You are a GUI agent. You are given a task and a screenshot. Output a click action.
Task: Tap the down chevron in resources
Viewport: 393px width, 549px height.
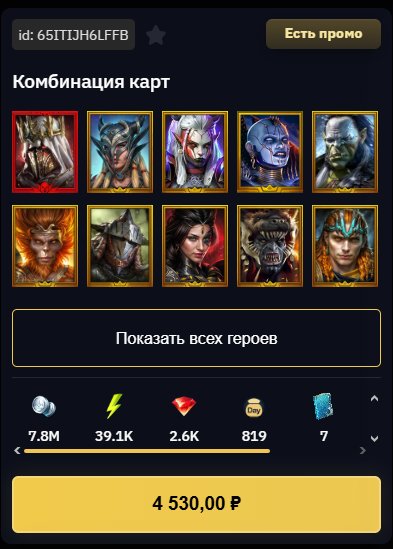coord(374,439)
